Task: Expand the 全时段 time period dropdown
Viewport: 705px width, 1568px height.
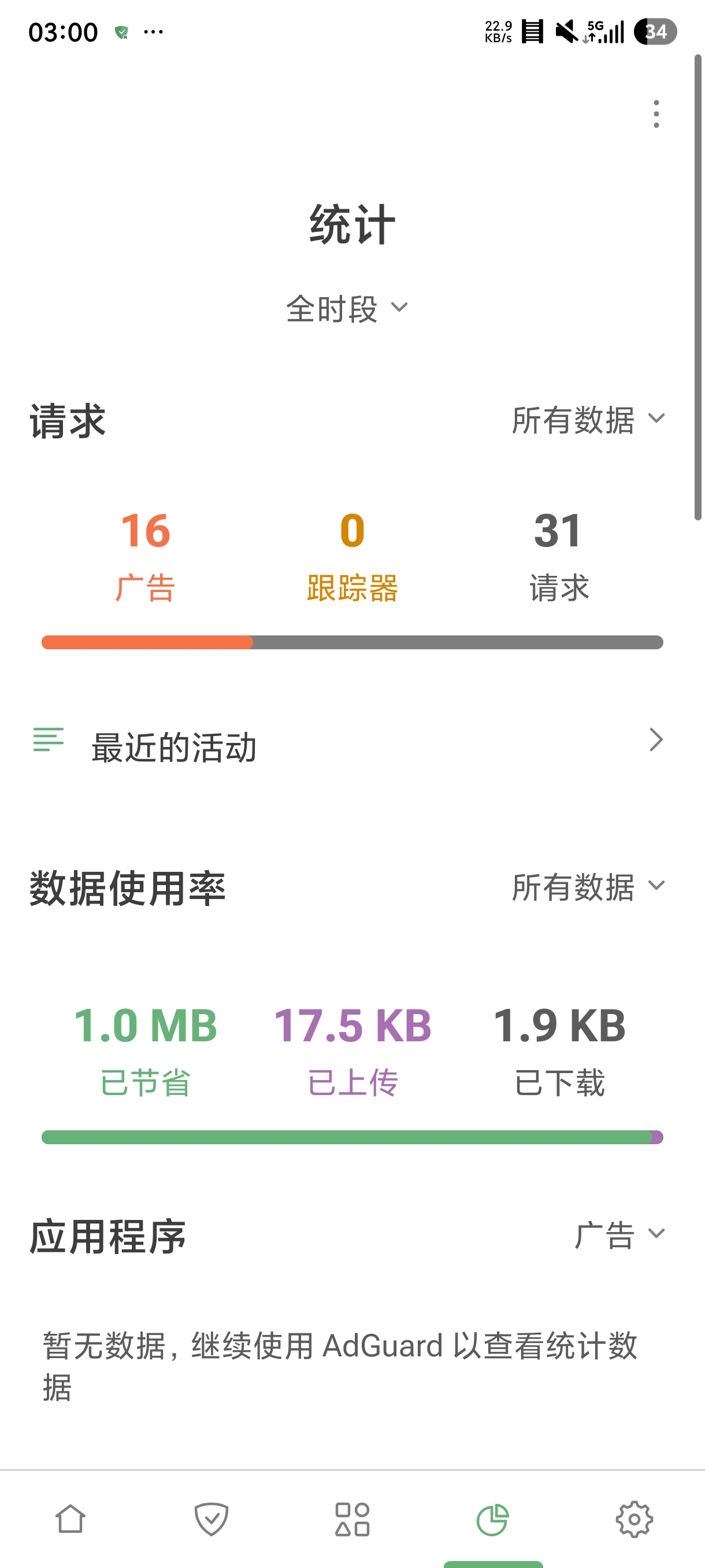Action: (x=347, y=309)
